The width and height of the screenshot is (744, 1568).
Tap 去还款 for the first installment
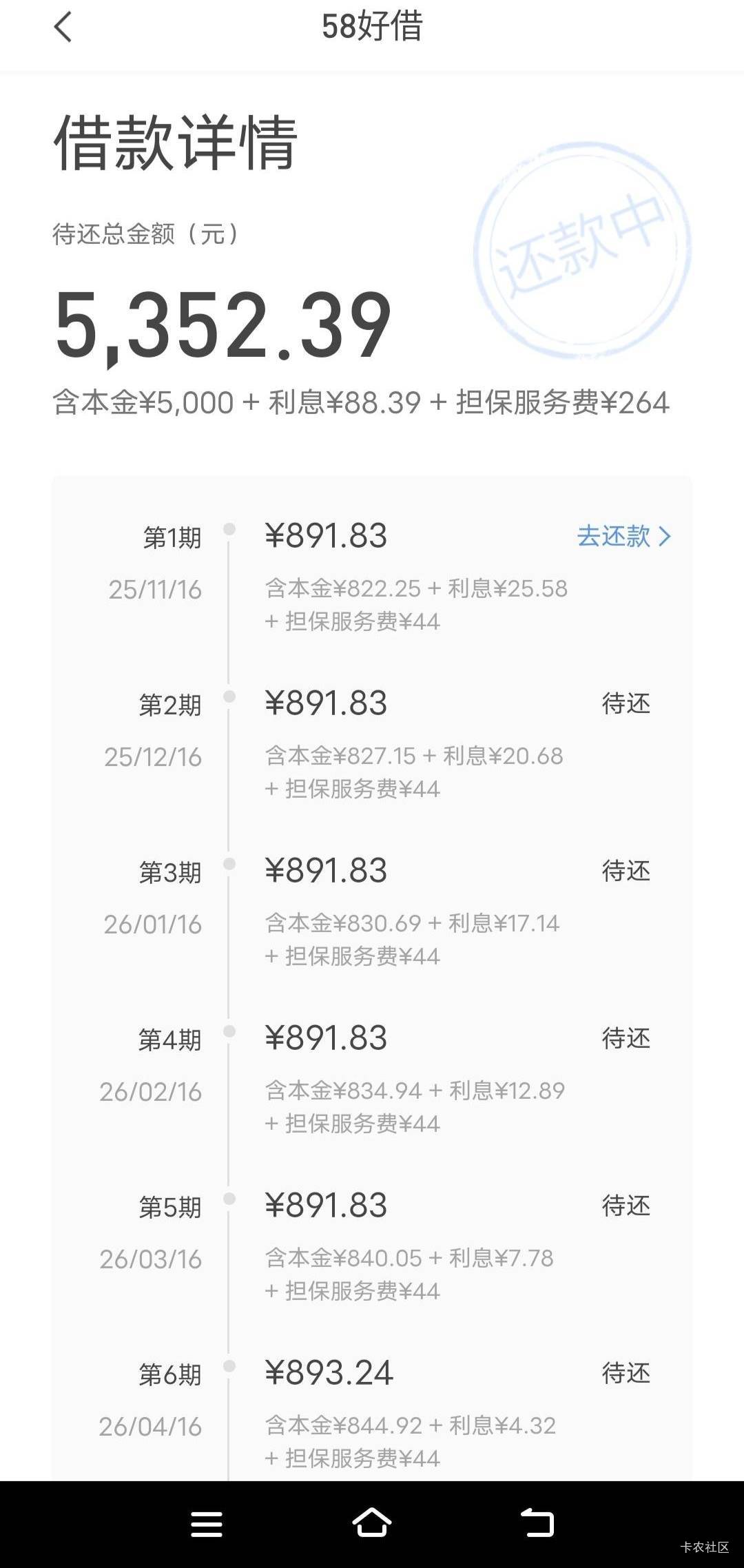point(623,536)
